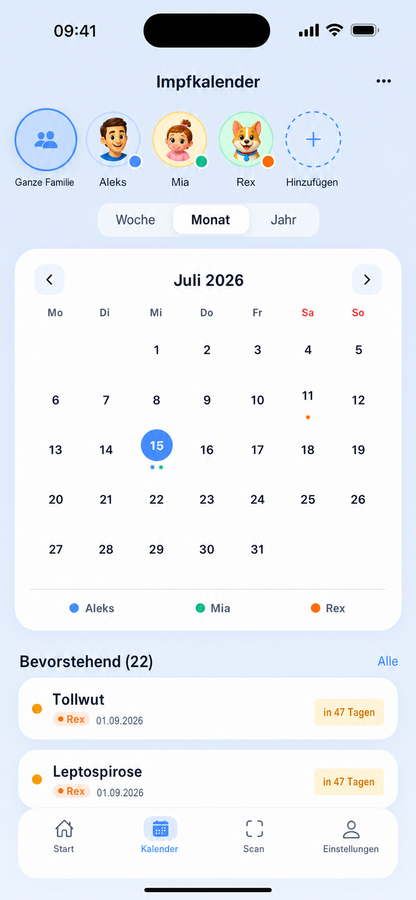Open the Leptospirose vaccination card
The image size is (416, 900).
(208, 779)
